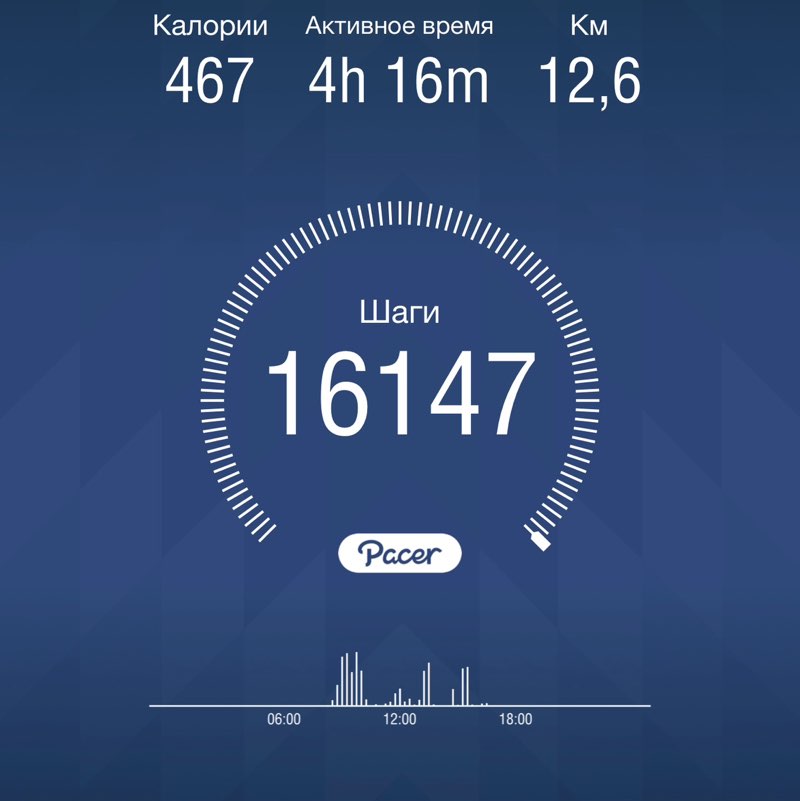Viewport: 800px width, 801px height.
Task: Select the 467 calories reading
Action: click(211, 80)
